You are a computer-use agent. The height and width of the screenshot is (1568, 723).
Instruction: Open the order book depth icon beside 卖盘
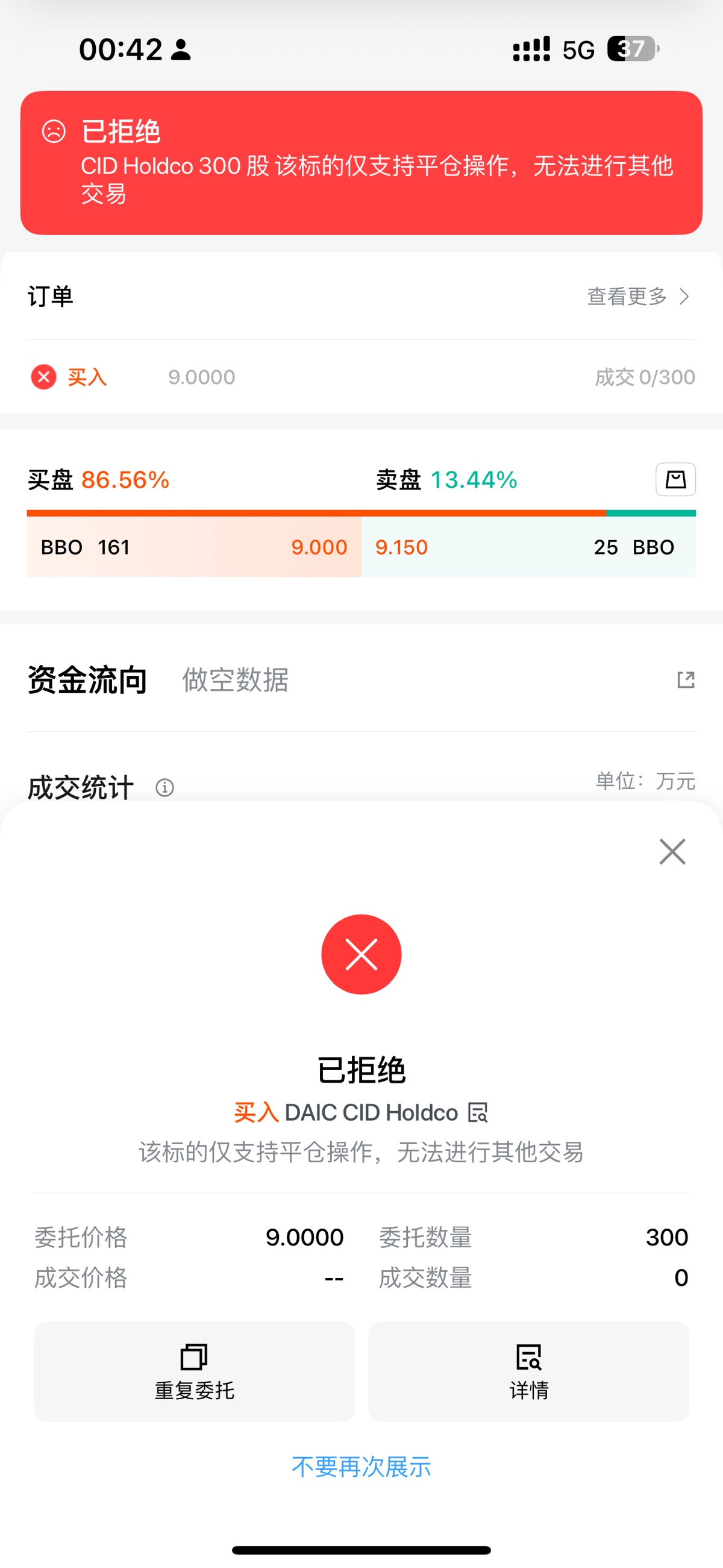tap(674, 480)
